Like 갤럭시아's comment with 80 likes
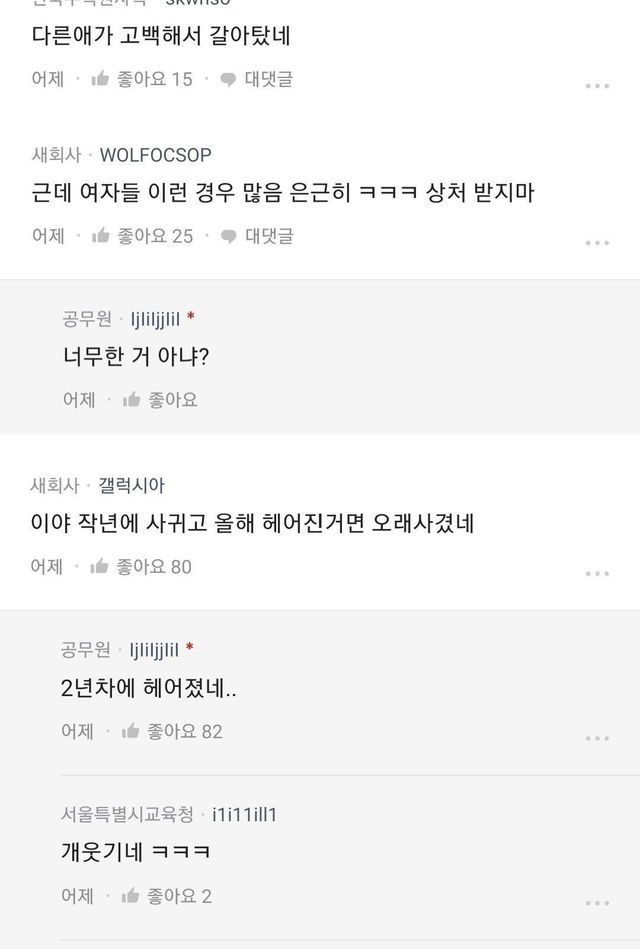Screen dimensions: 640x949 [x=141, y=566]
